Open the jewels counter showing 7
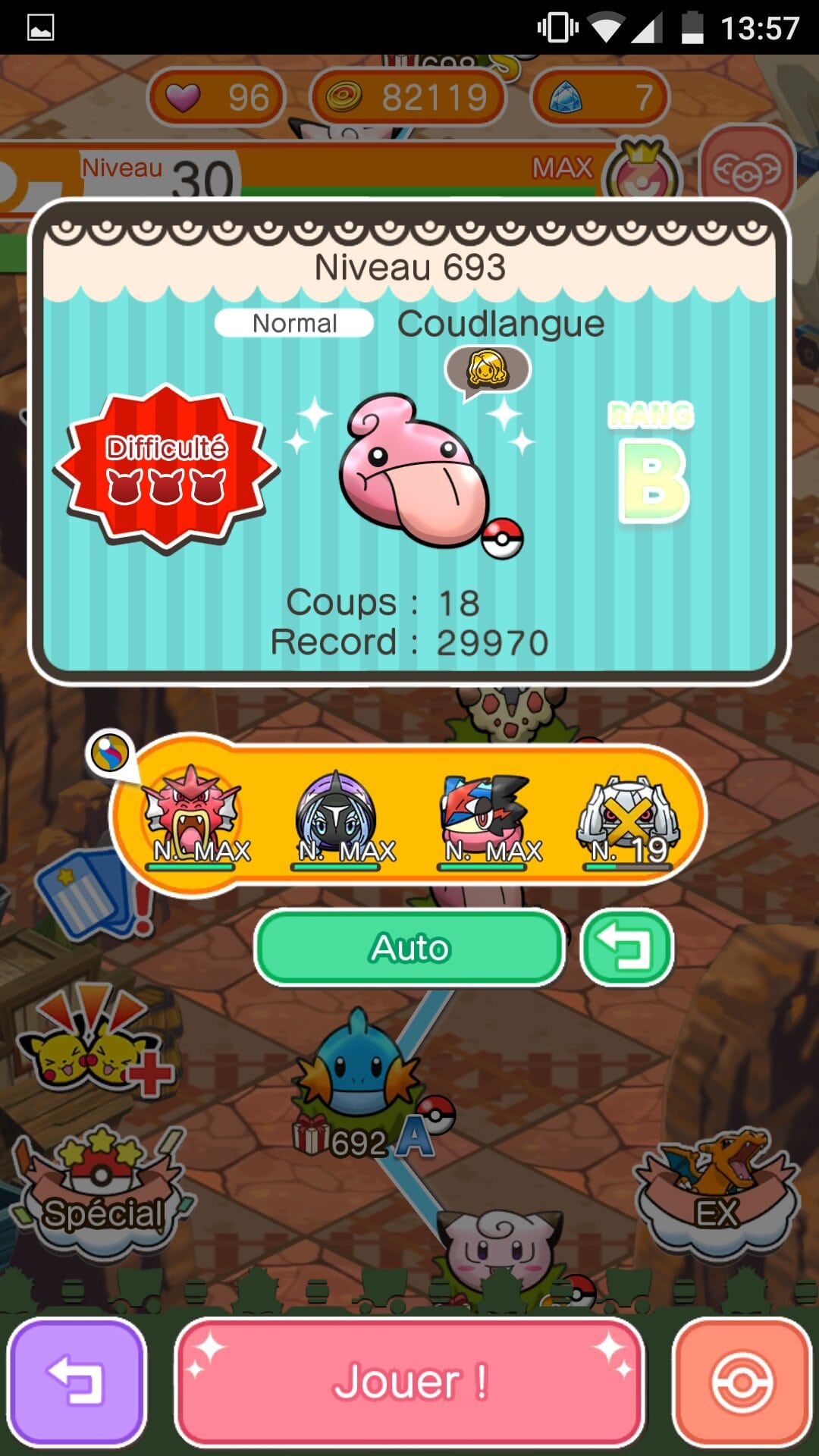Viewport: 819px width, 1456px height. (x=599, y=97)
